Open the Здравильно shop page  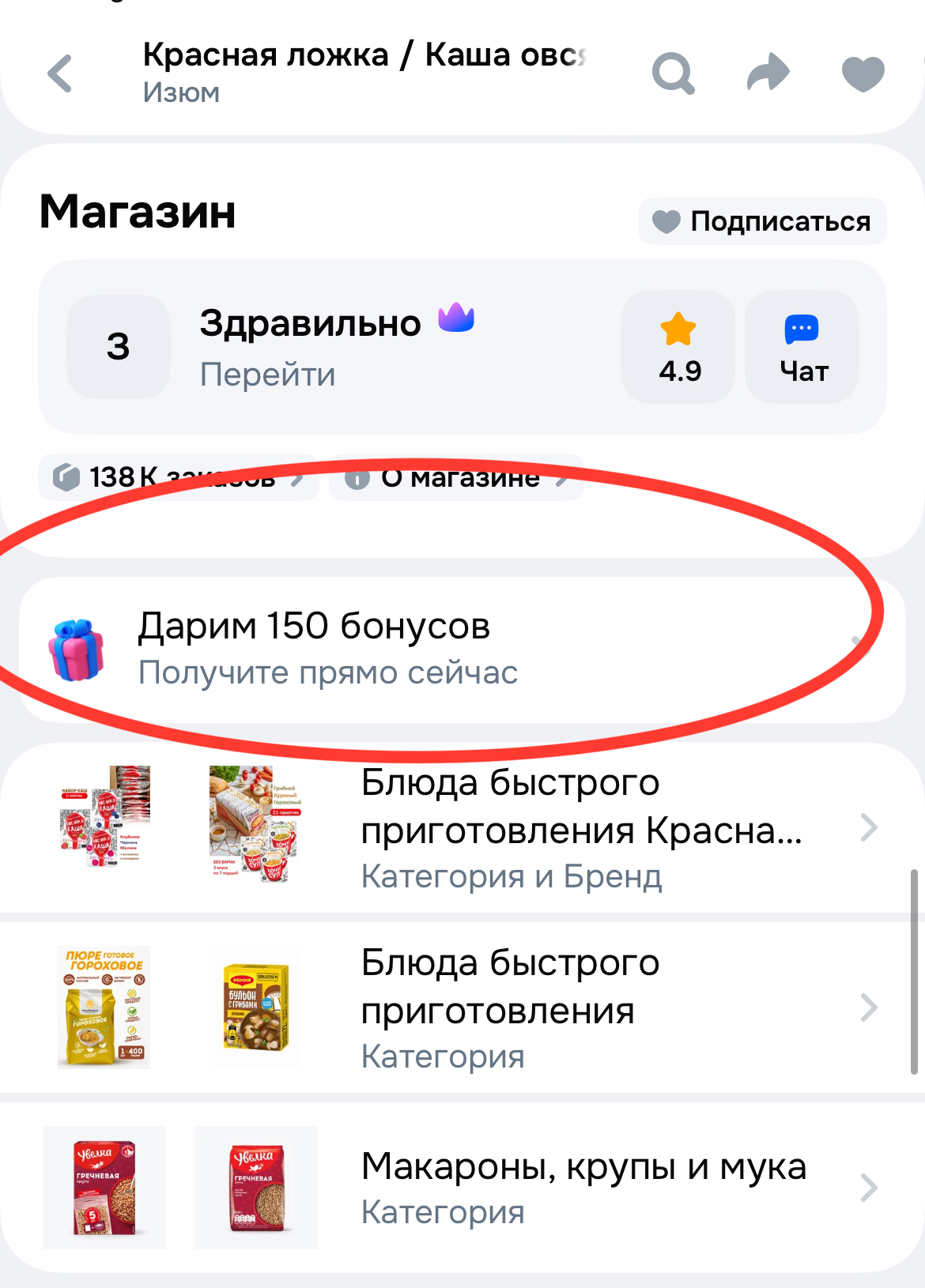(x=310, y=346)
